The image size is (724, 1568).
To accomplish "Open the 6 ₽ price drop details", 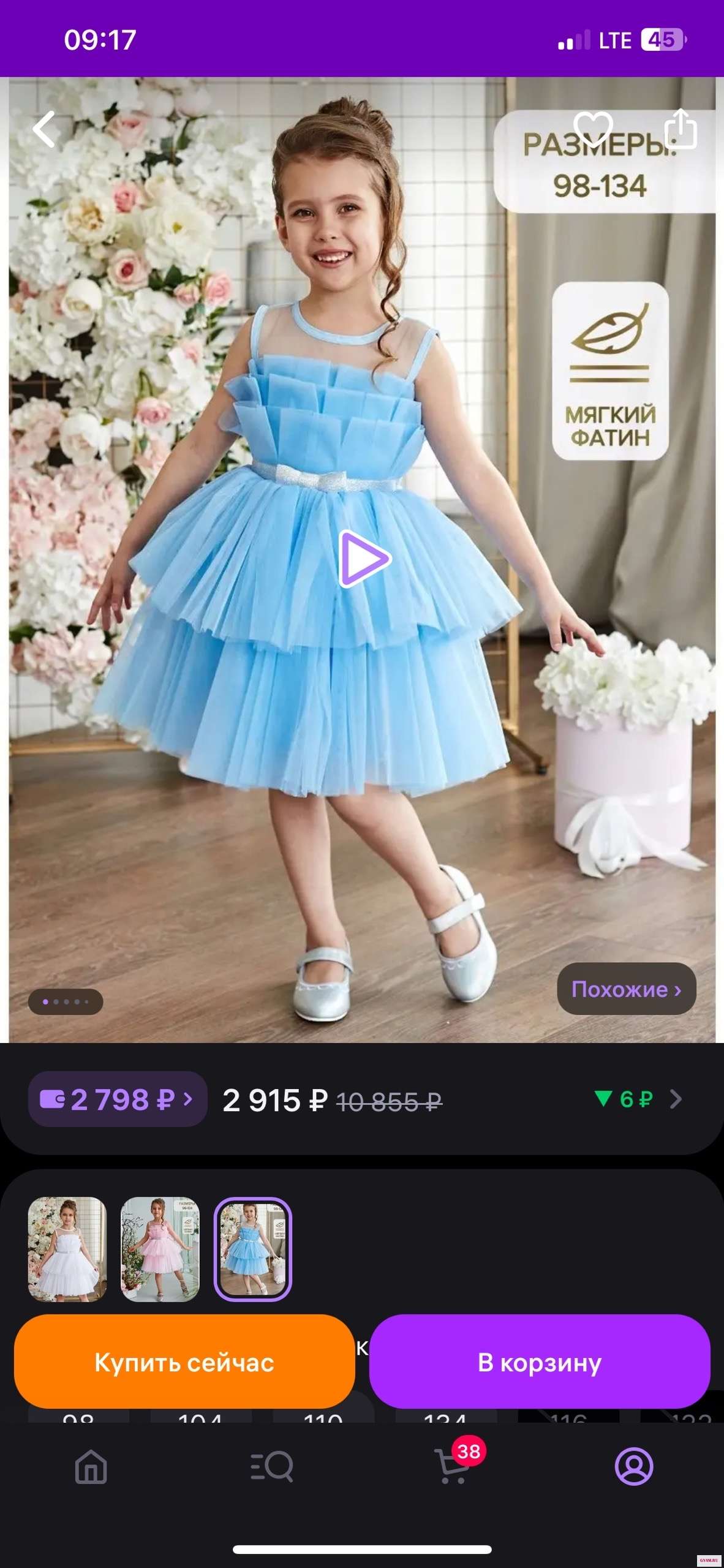I will pos(637,1099).
